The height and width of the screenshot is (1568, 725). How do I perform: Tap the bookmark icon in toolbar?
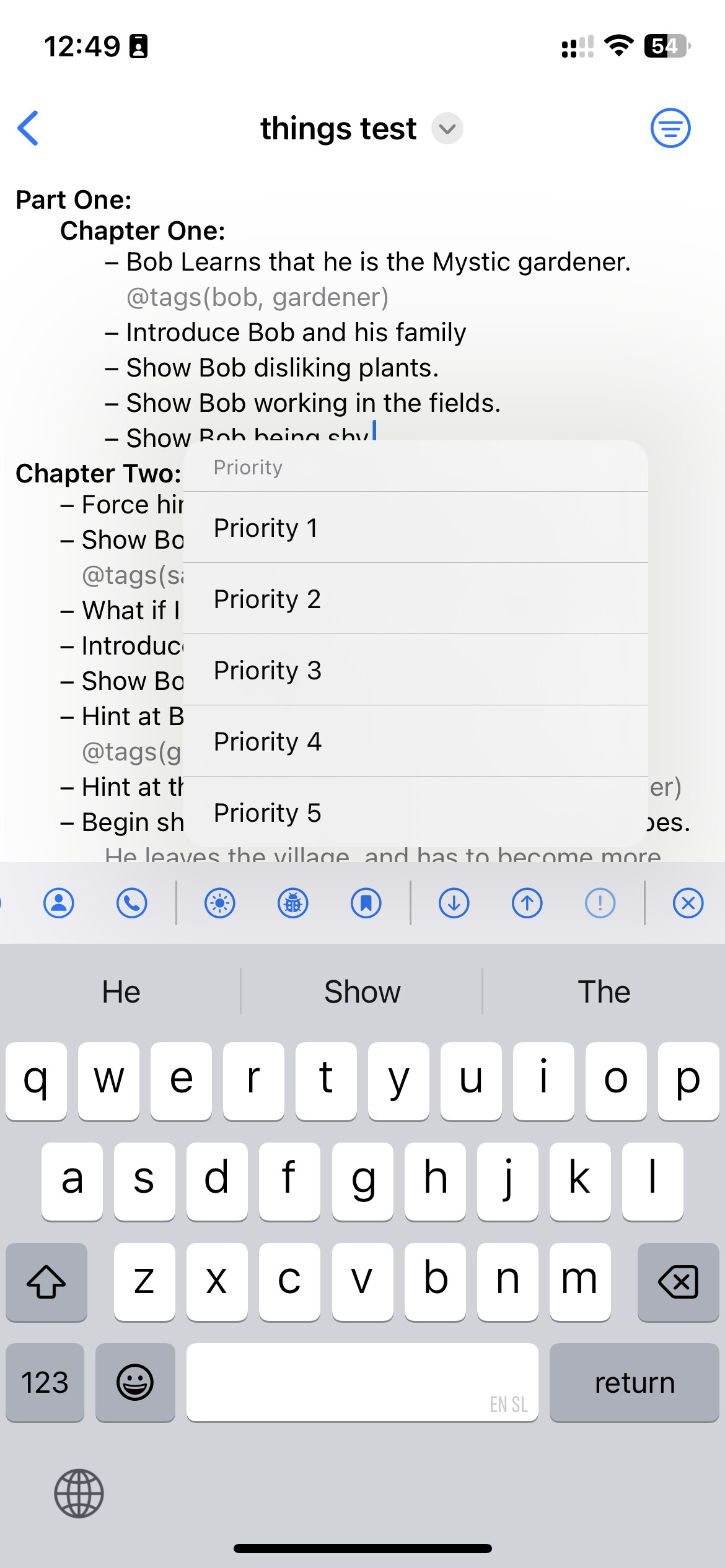(366, 903)
